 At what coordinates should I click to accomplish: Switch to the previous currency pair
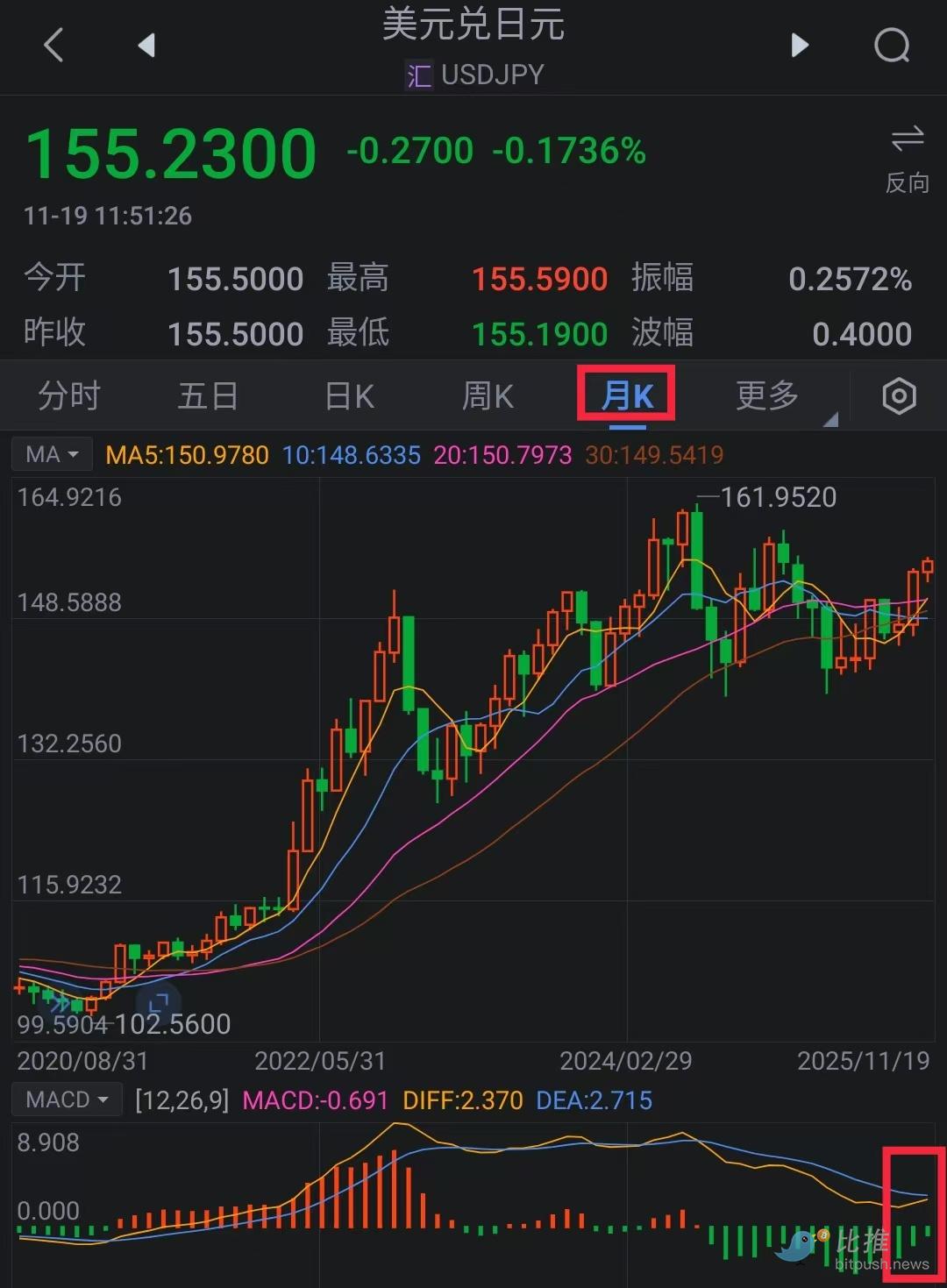click(x=146, y=45)
